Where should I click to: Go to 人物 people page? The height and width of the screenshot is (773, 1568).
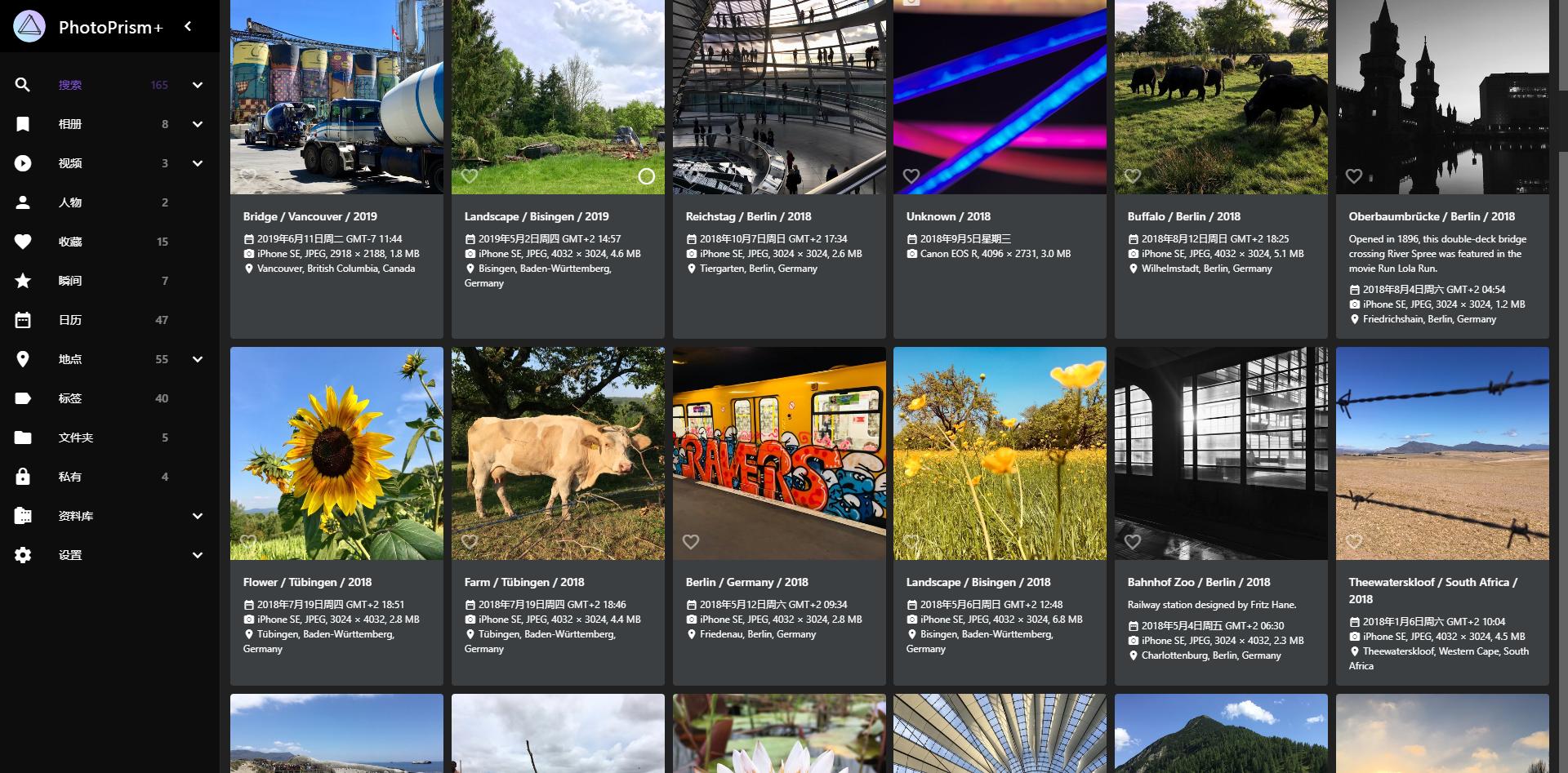[x=70, y=202]
